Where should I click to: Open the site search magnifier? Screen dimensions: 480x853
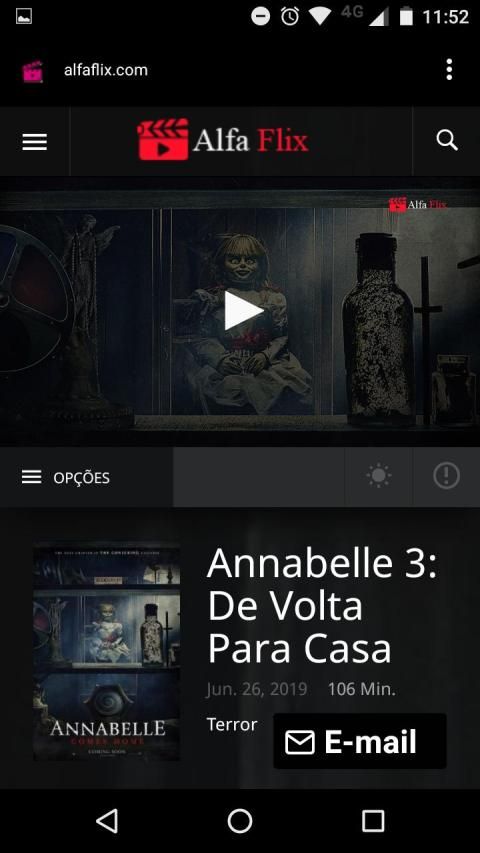(x=447, y=141)
